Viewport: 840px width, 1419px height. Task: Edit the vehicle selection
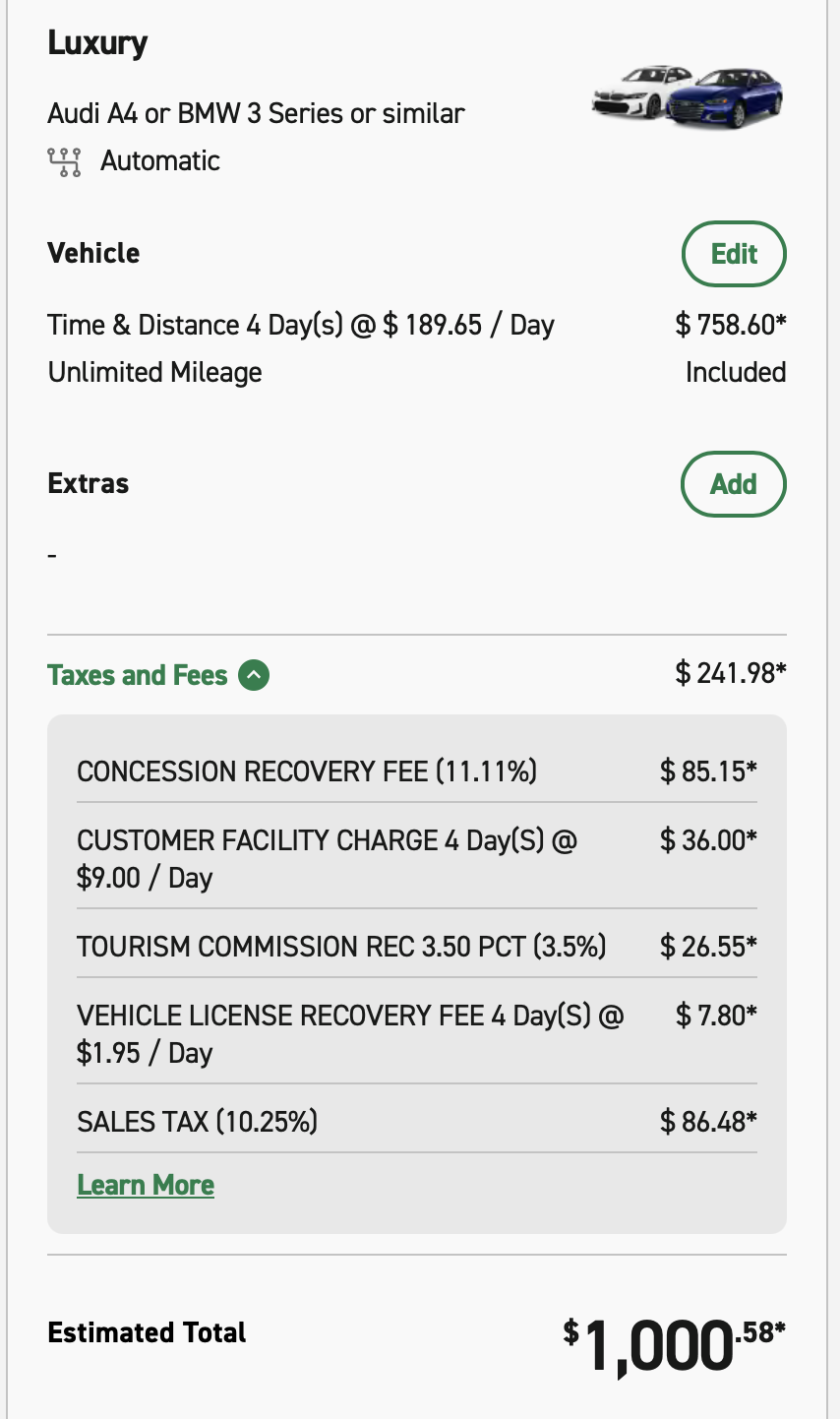click(x=734, y=254)
